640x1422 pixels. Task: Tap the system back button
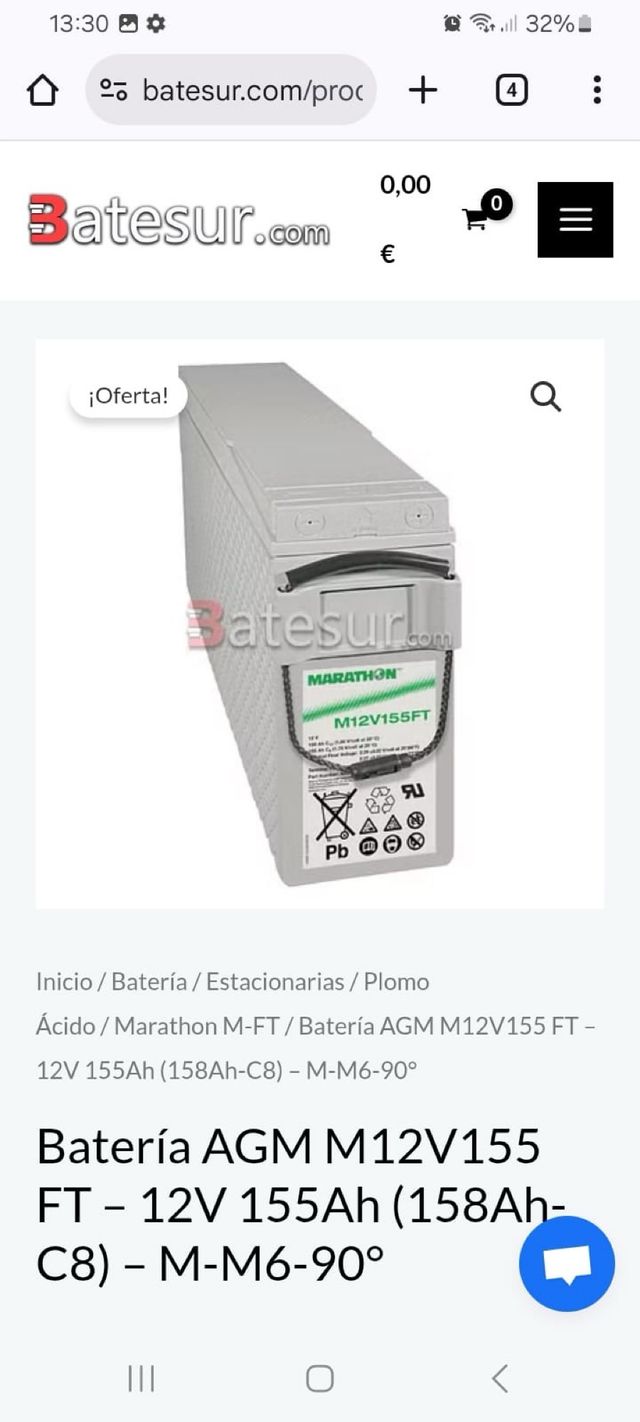coord(499,1378)
